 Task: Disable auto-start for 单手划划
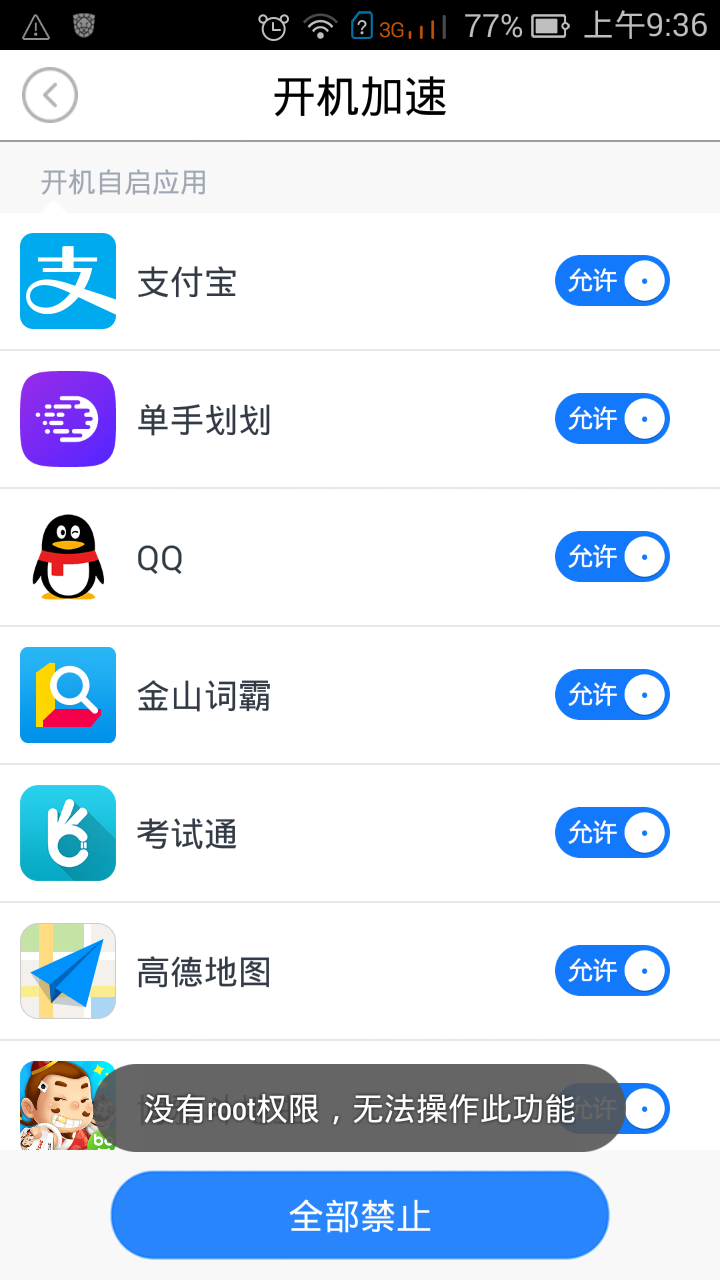612,419
